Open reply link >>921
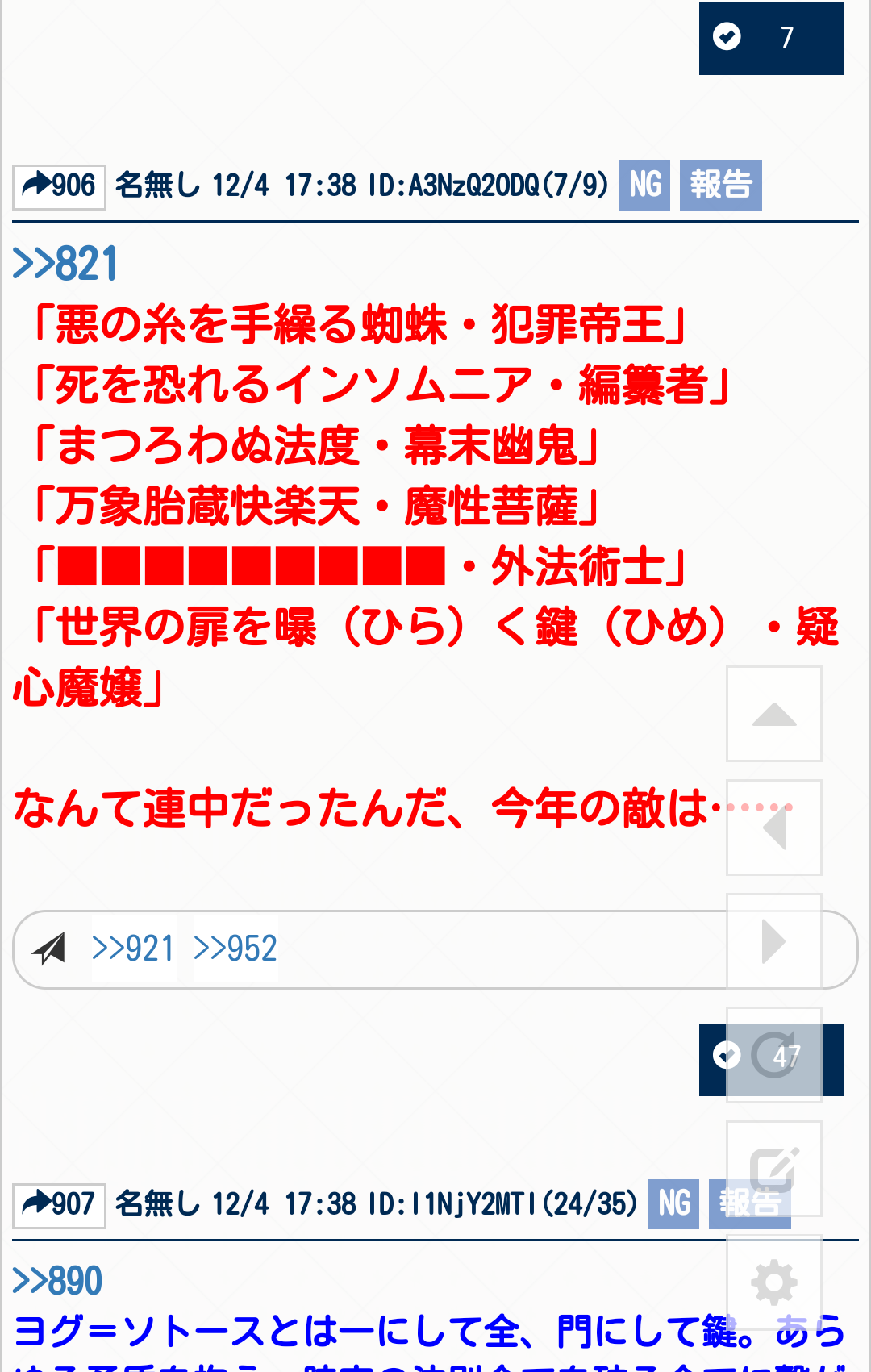The width and height of the screenshot is (871, 1372). pos(133,949)
